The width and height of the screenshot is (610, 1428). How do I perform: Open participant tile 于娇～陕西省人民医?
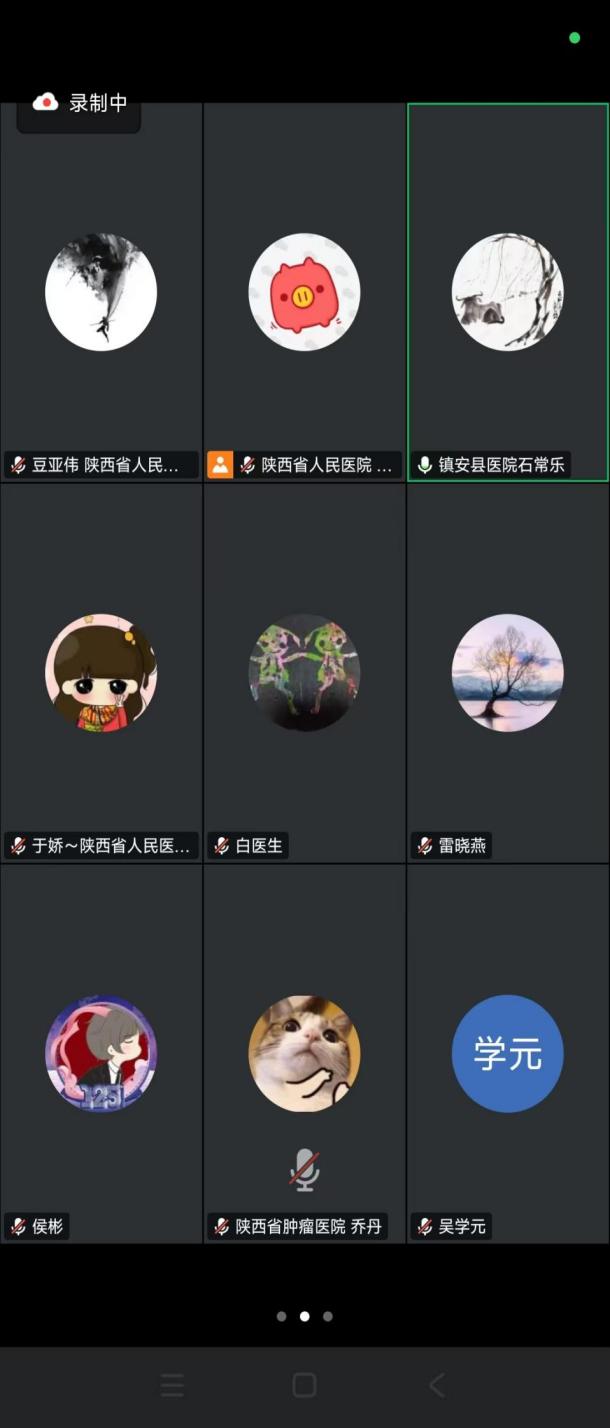pyautogui.click(x=101, y=673)
